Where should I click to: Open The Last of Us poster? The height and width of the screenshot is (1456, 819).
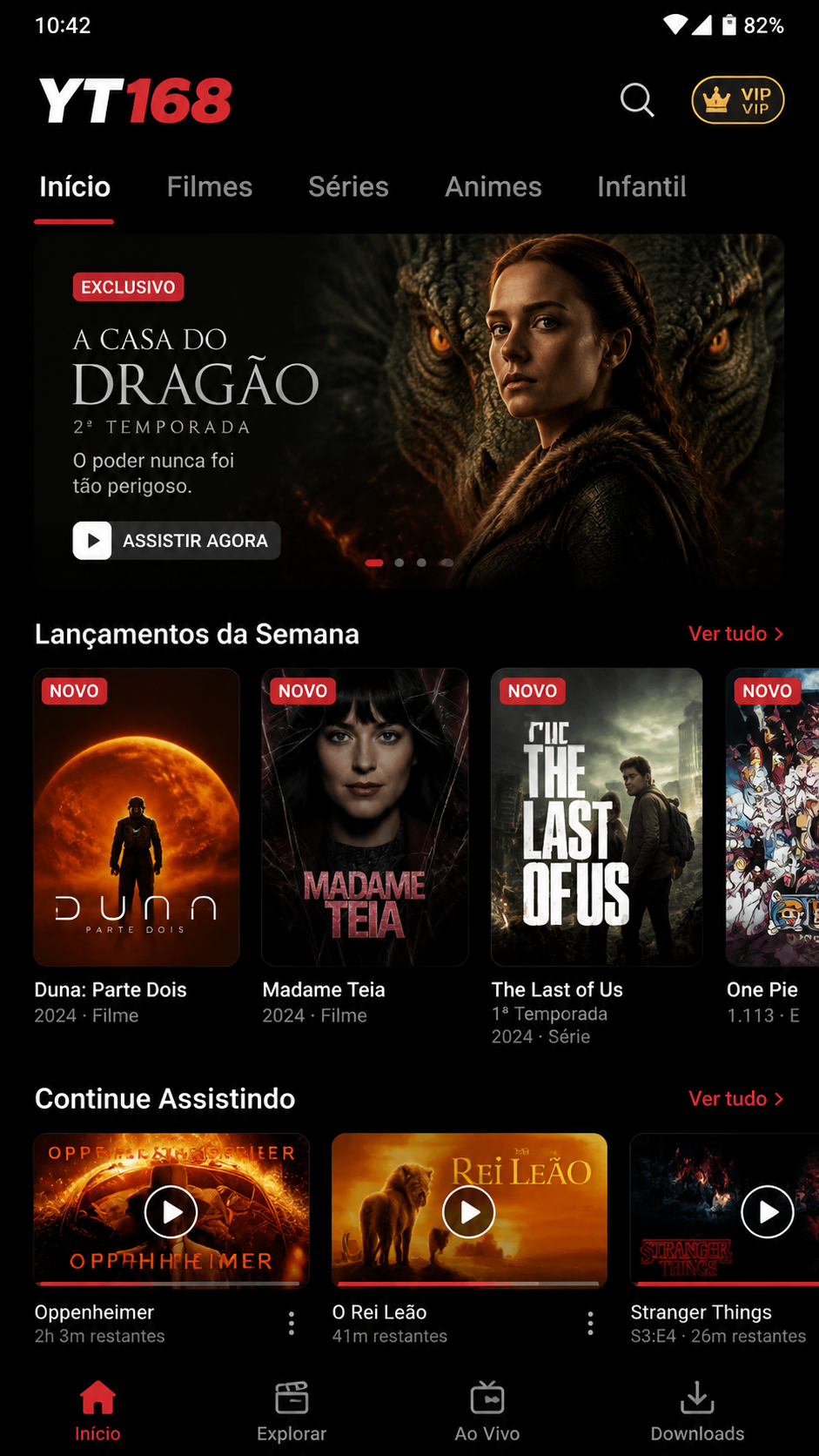coord(596,817)
